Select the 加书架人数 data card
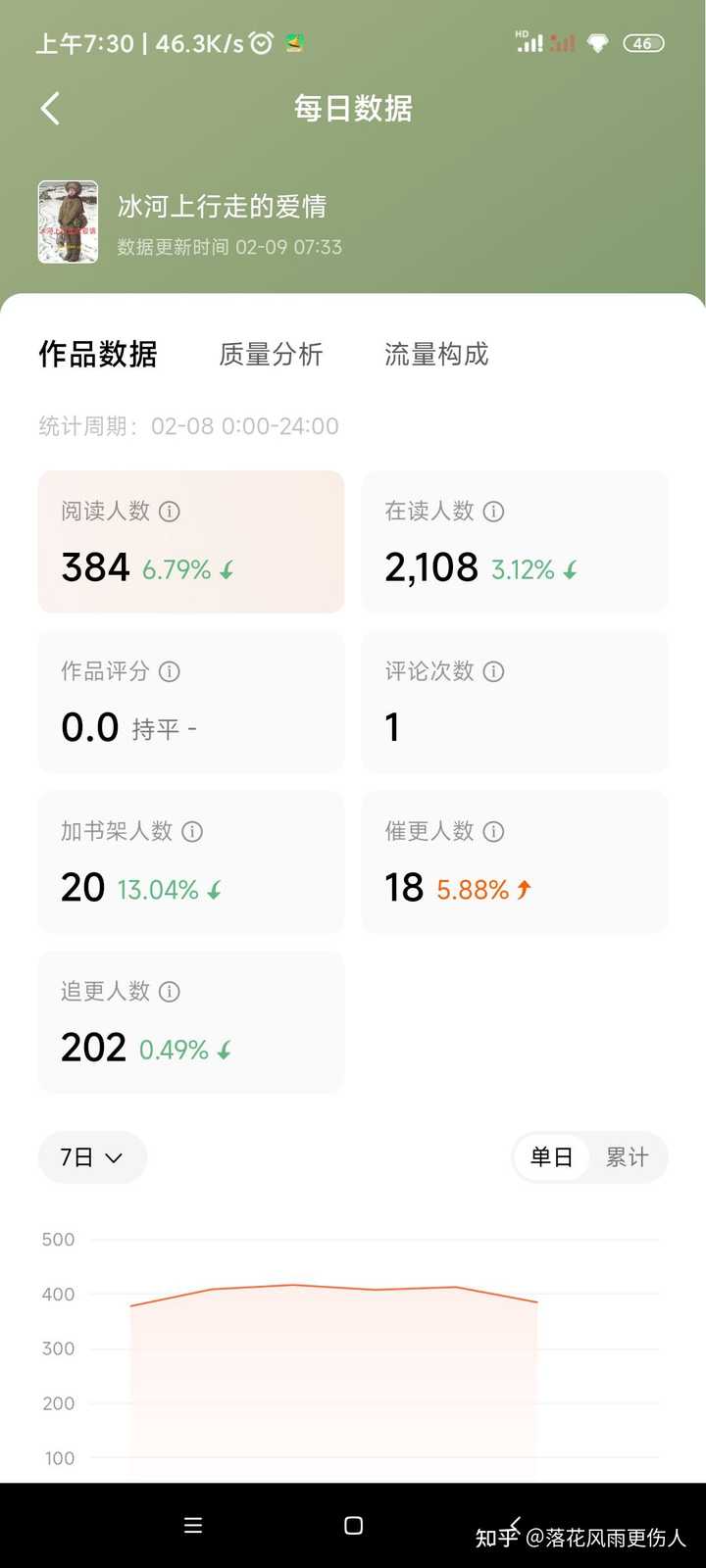Screen dimensions: 706x1568 tap(191, 862)
